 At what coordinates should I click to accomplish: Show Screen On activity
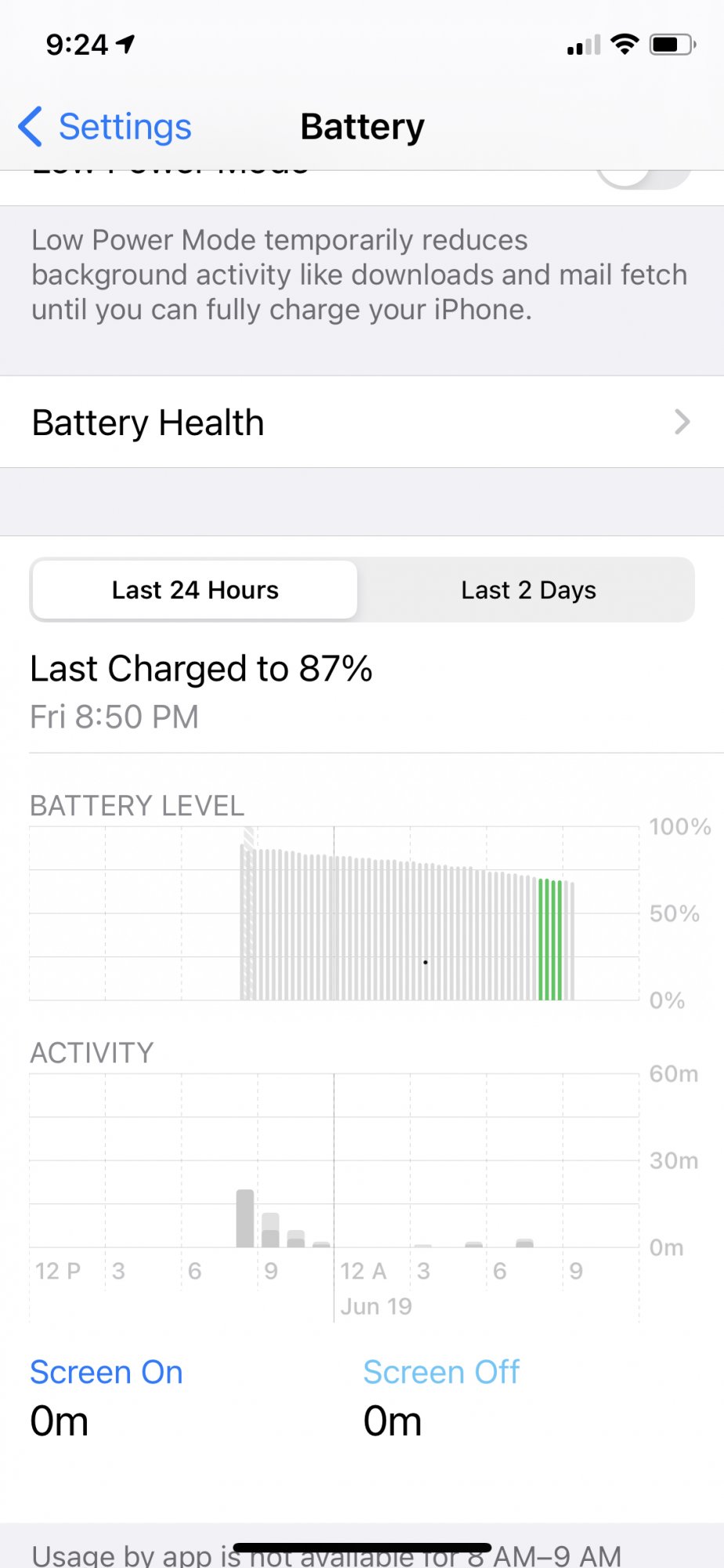pos(107,1373)
